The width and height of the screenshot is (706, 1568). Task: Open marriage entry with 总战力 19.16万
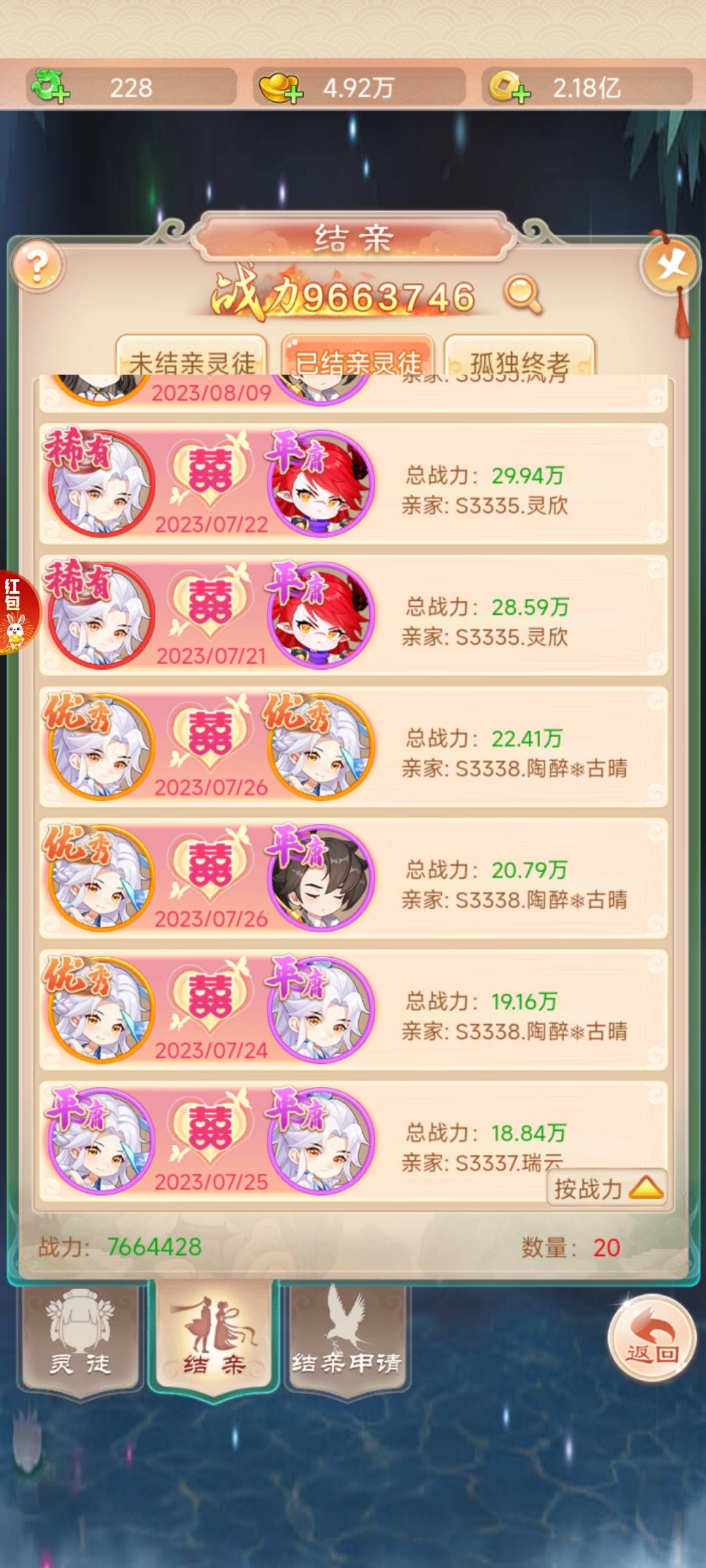353,1009
